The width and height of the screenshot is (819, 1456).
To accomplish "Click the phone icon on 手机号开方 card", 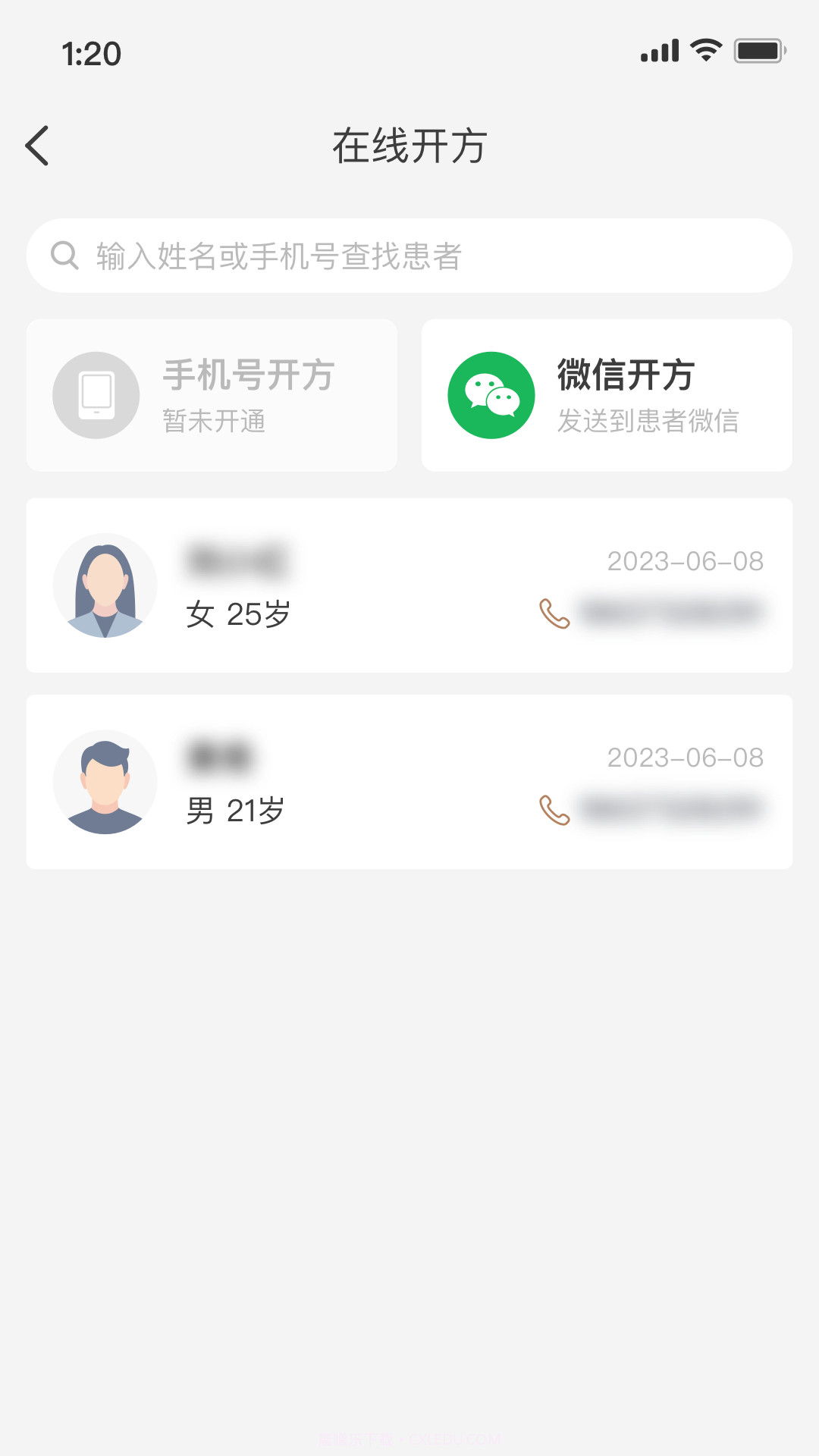I will [96, 395].
